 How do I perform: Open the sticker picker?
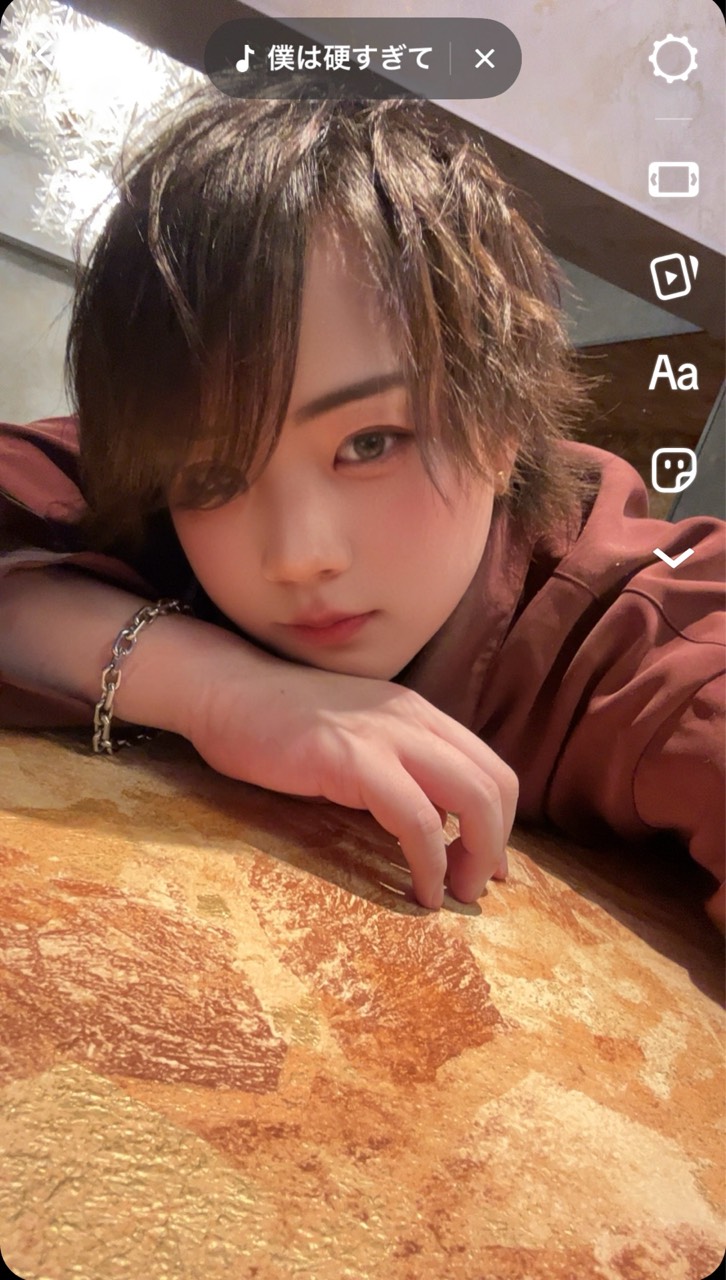(x=673, y=469)
